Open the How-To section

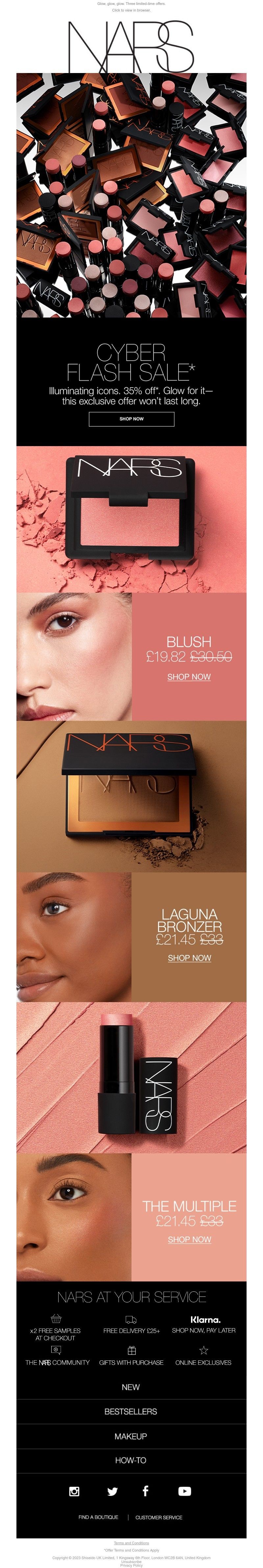pyautogui.click(x=131, y=1460)
